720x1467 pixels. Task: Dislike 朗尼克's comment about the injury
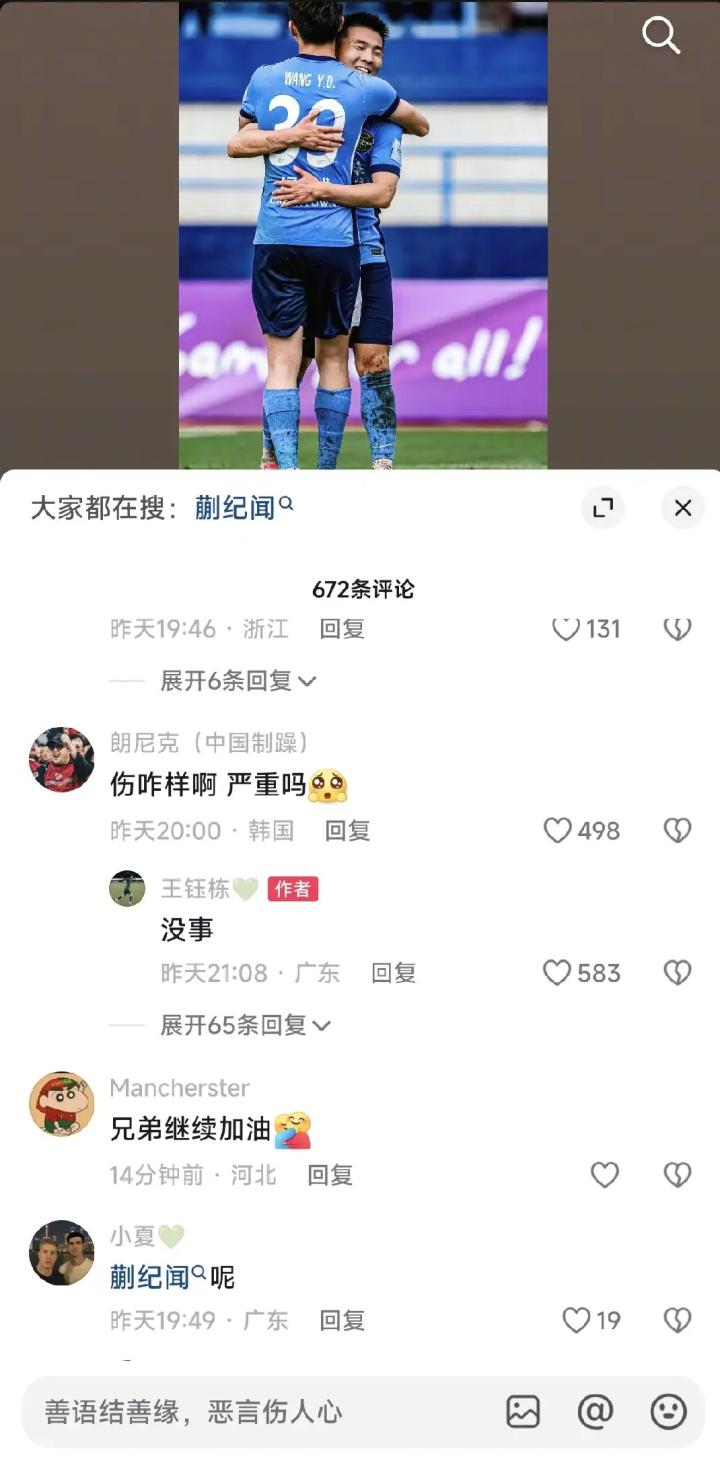point(677,831)
